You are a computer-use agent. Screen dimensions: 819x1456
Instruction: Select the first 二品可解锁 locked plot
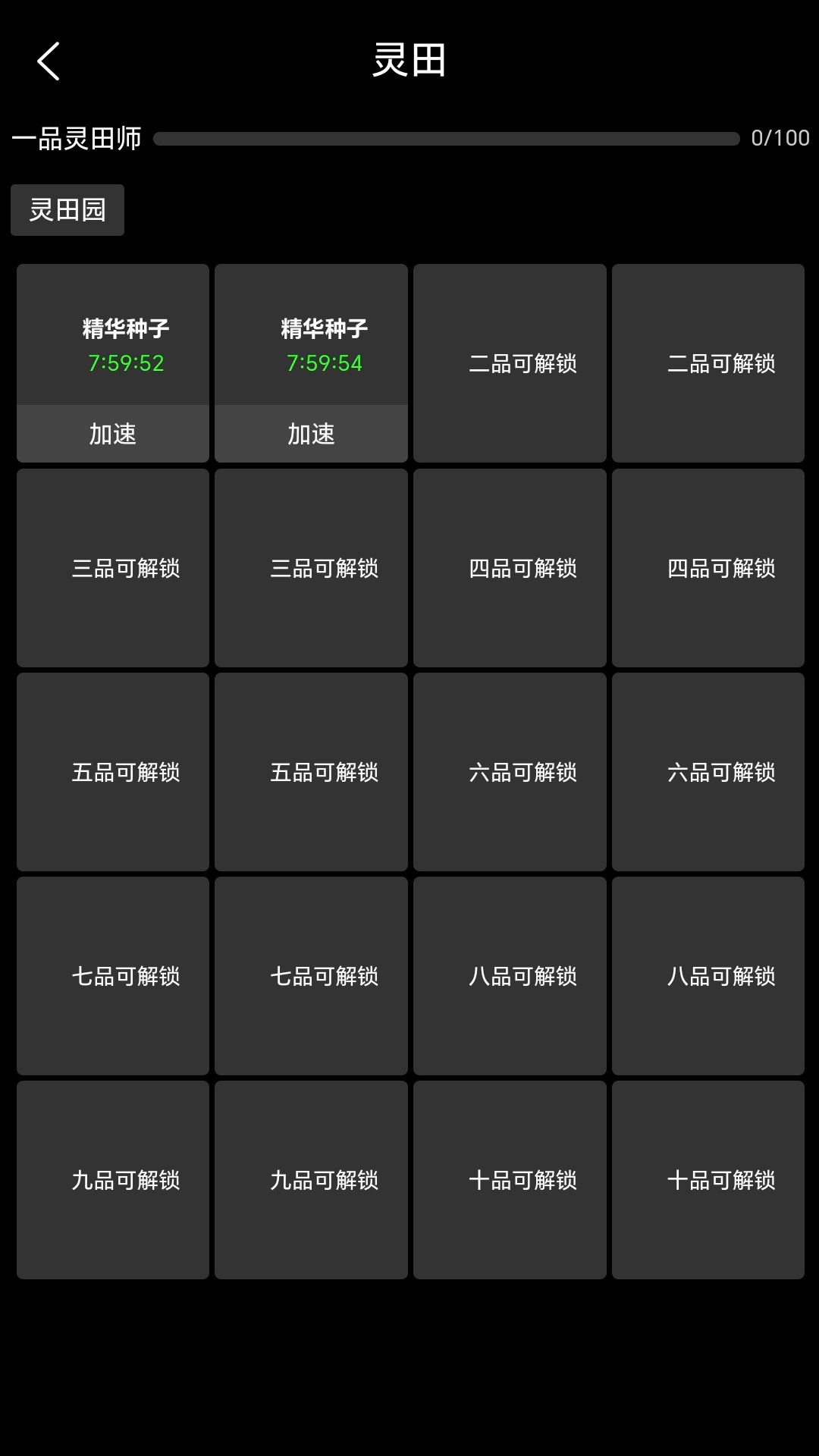(510, 363)
